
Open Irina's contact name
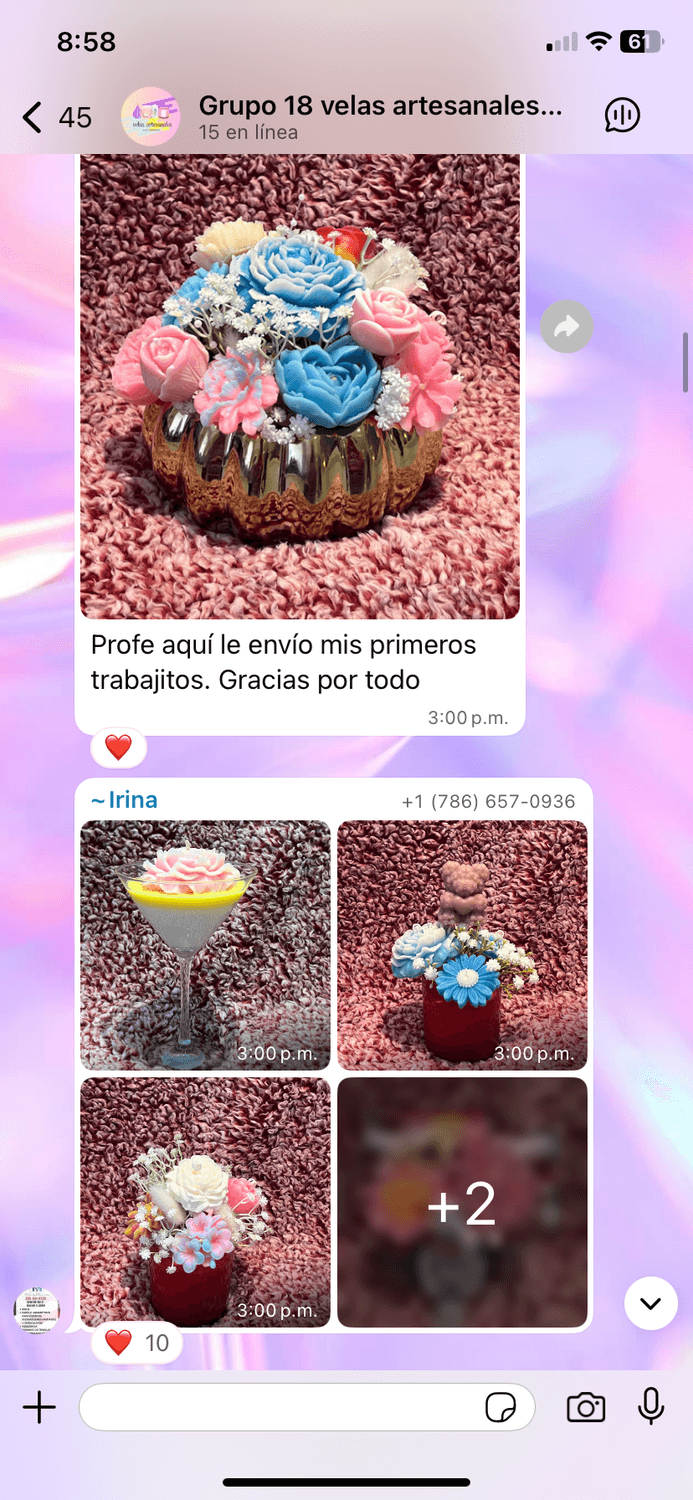[125, 800]
